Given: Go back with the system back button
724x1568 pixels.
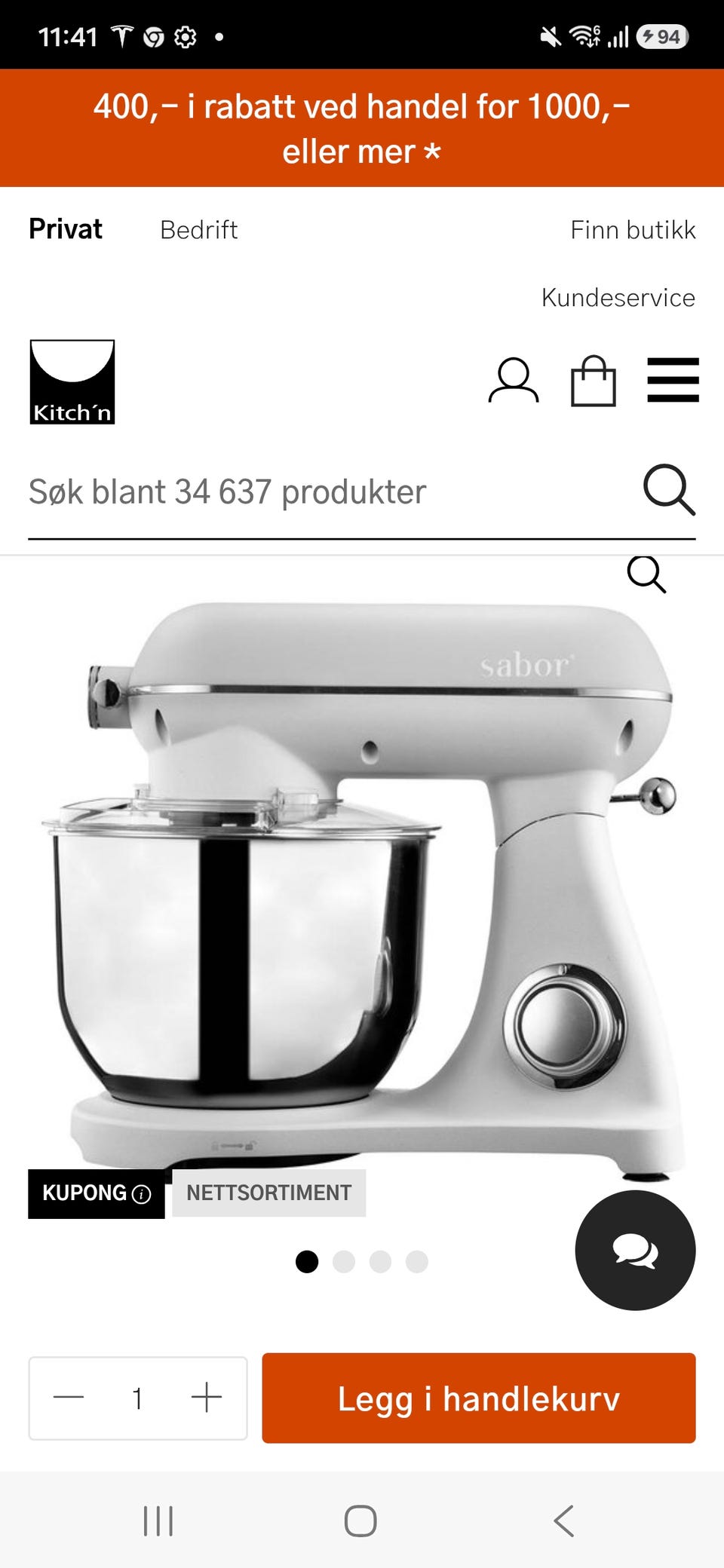Looking at the screenshot, I should (564, 1521).
